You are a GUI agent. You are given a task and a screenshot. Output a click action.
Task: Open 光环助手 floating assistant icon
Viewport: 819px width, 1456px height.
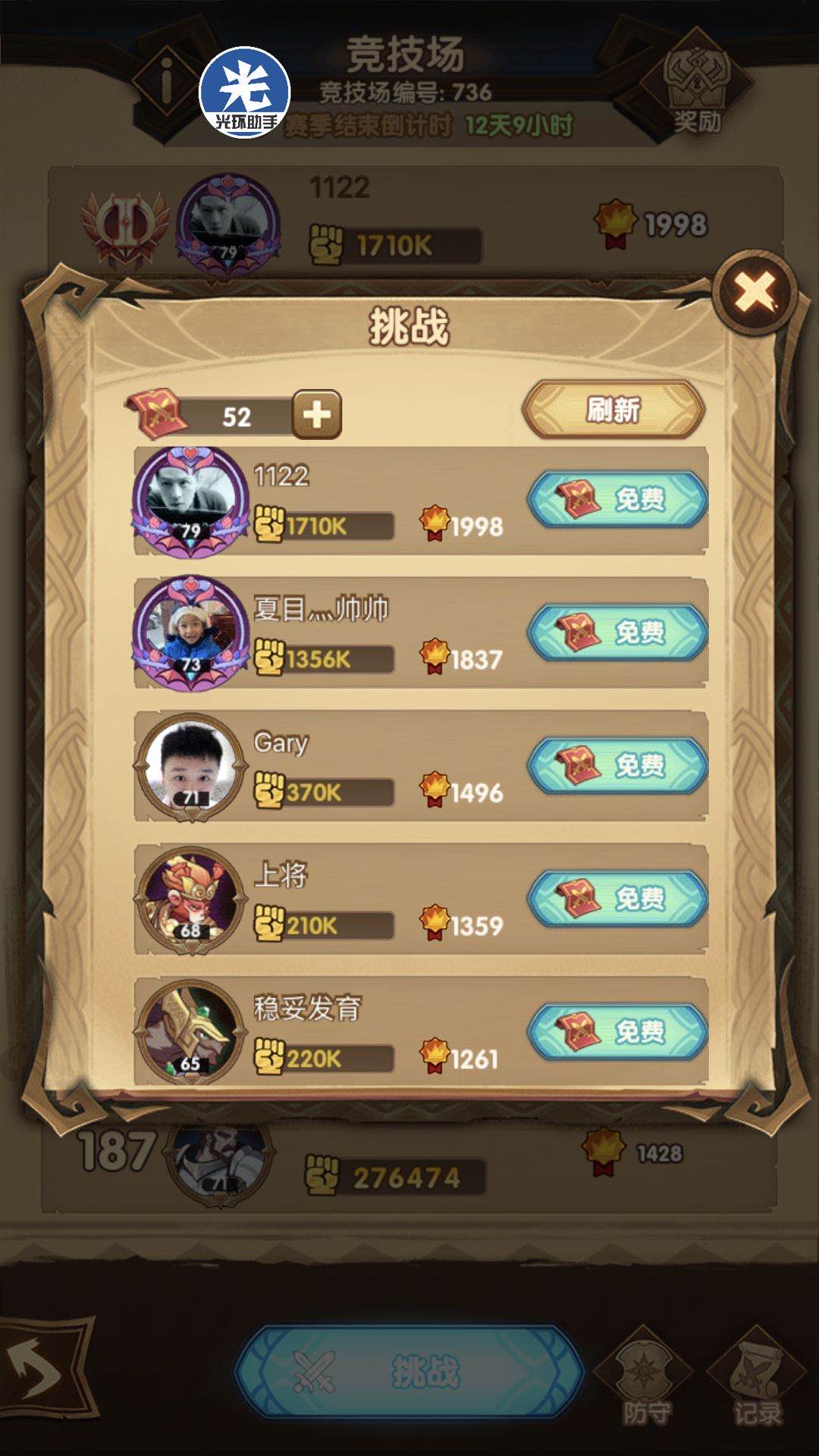pos(244,92)
